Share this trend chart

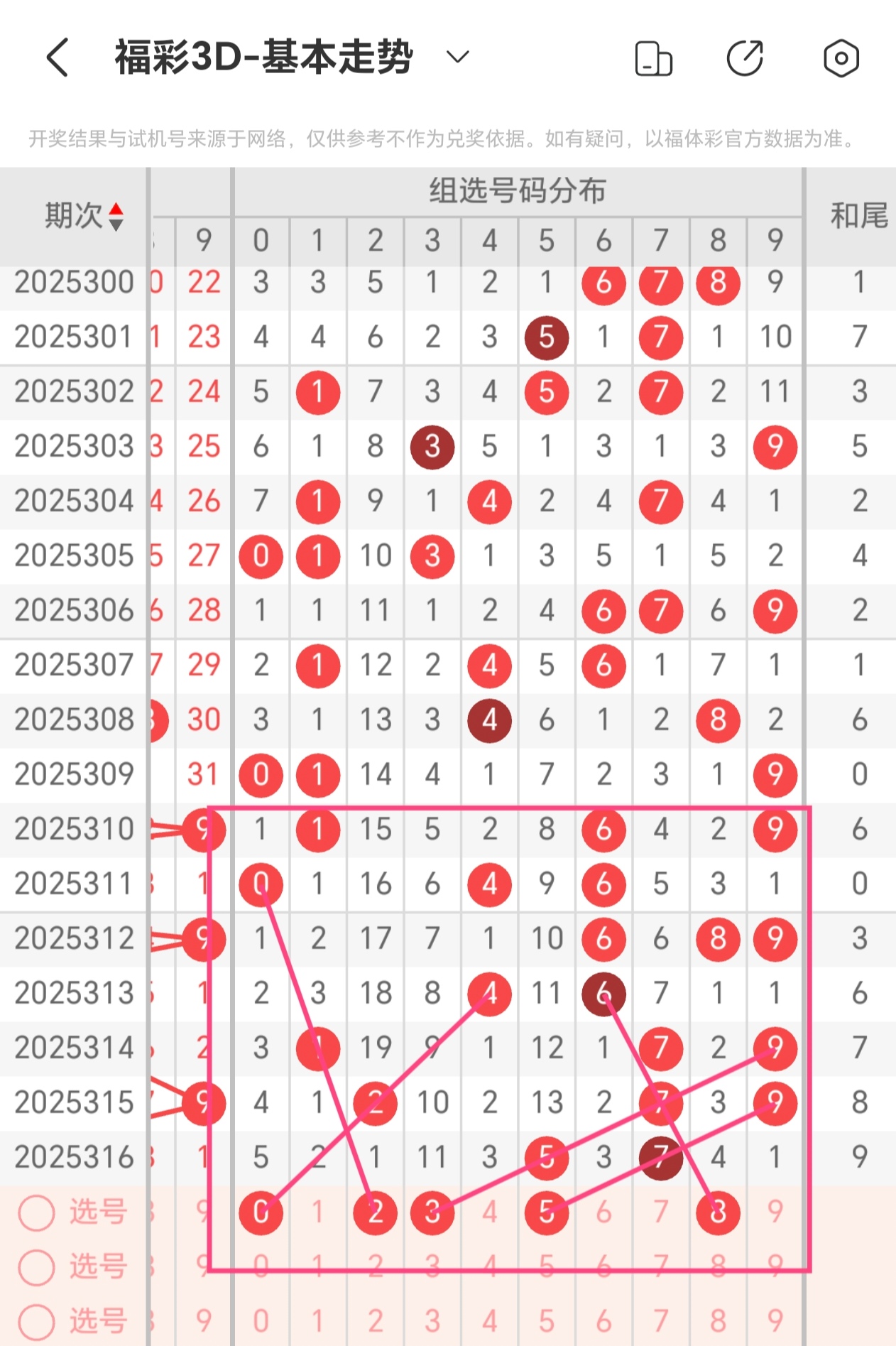pyautogui.click(x=745, y=58)
